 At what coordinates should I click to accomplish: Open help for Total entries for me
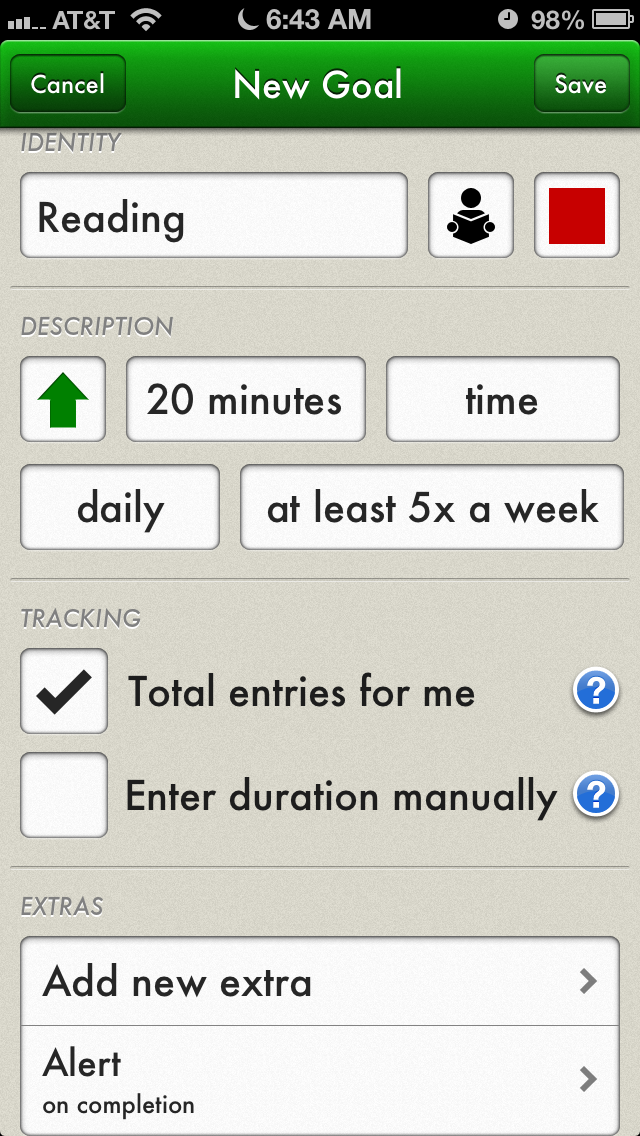[596, 692]
